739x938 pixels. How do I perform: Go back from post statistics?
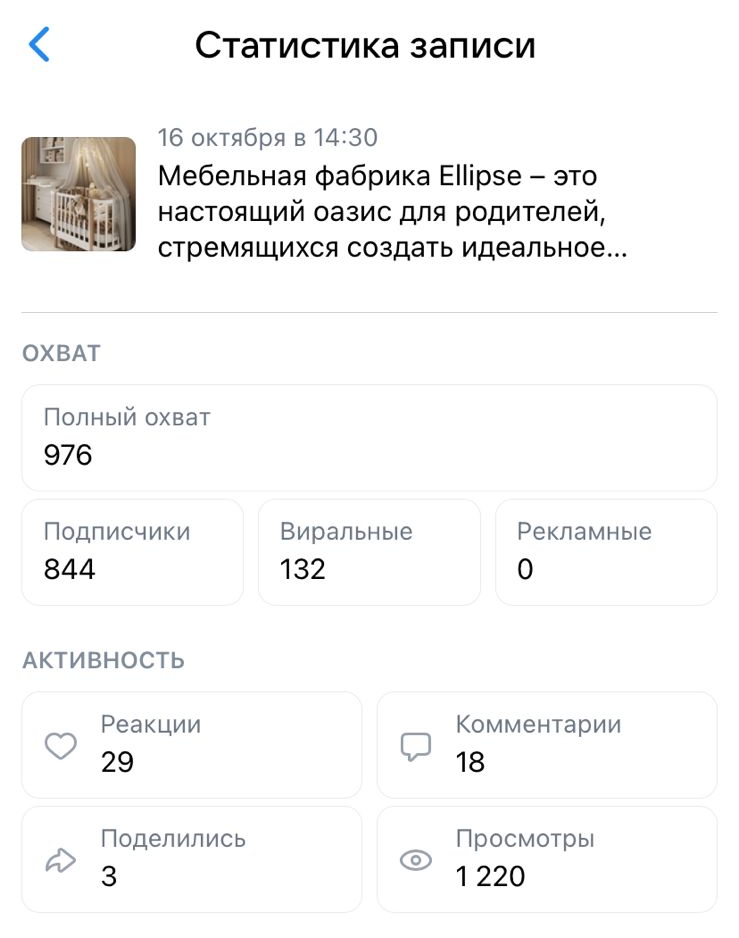click(x=39, y=45)
